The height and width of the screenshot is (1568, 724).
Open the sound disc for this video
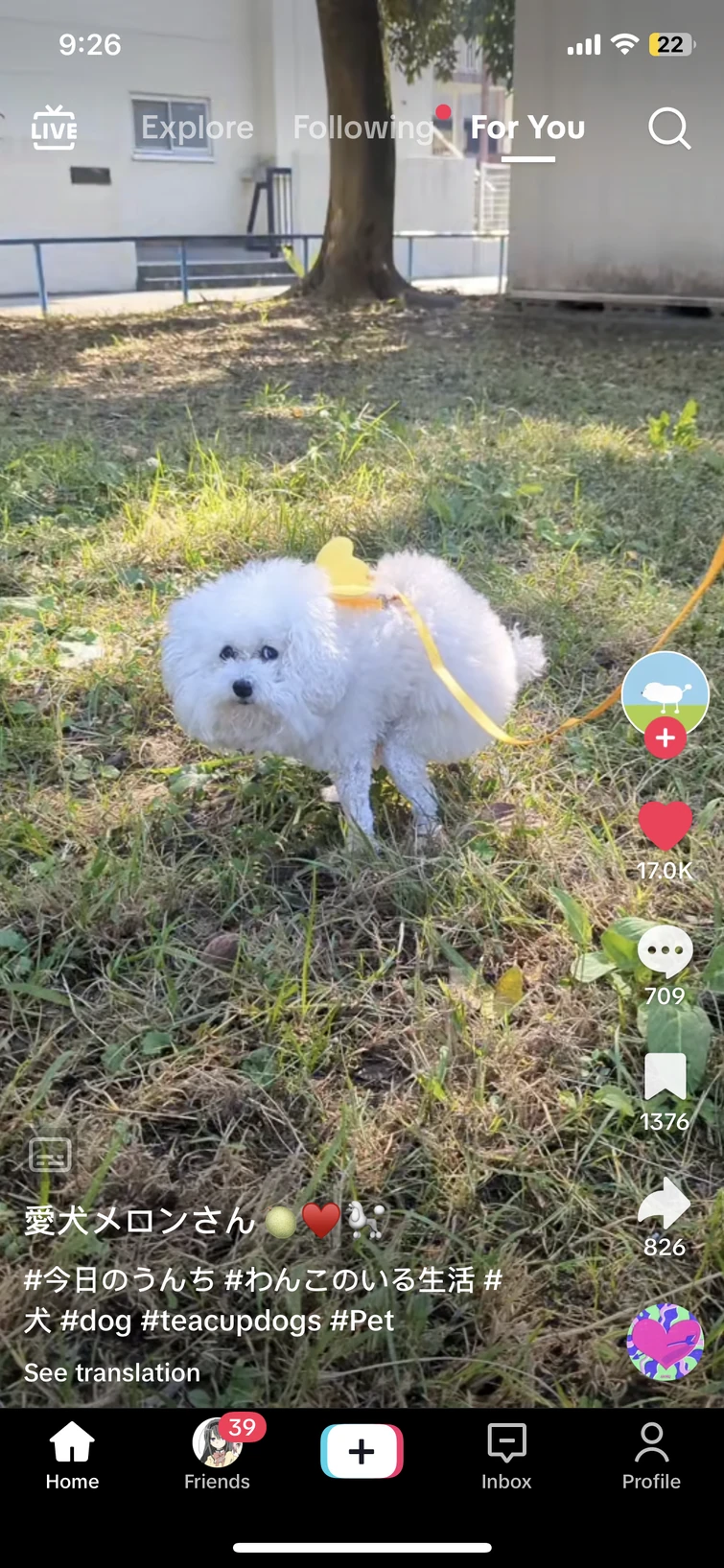665,1342
